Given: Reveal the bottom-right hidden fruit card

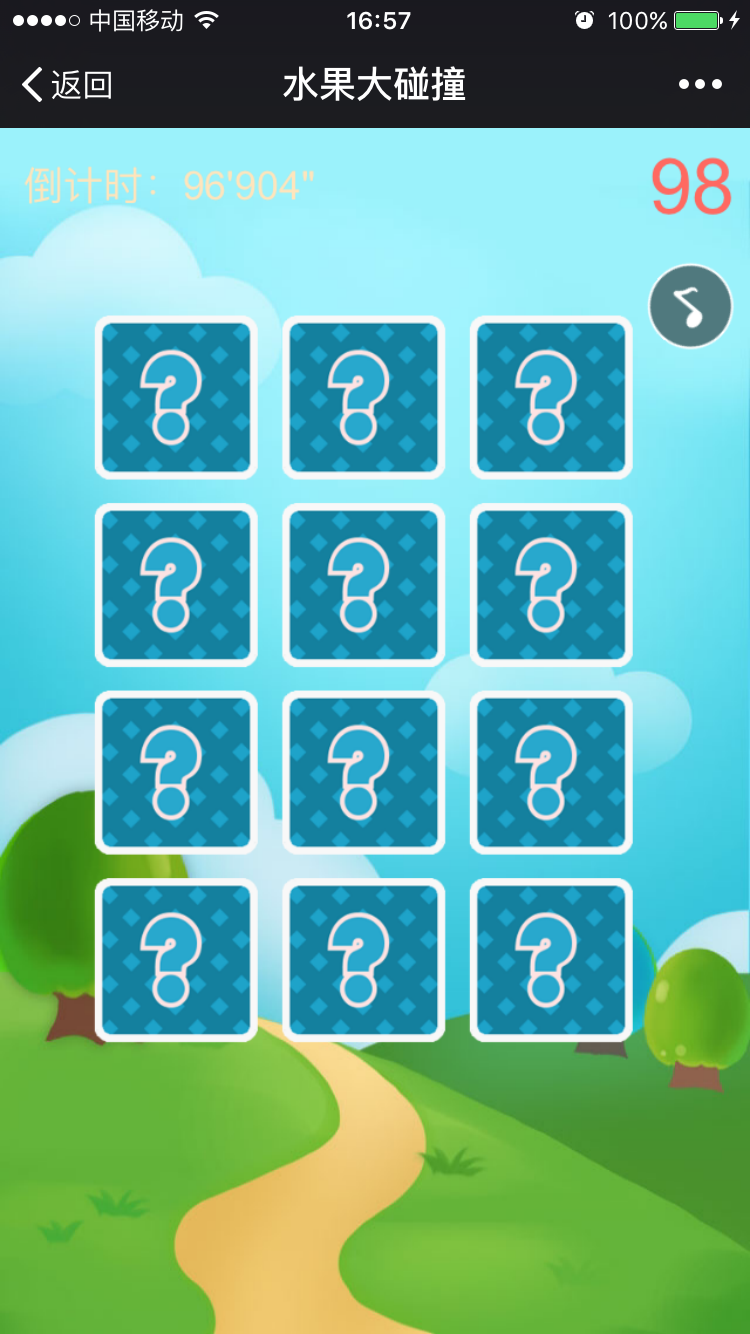Looking at the screenshot, I should click(551, 960).
